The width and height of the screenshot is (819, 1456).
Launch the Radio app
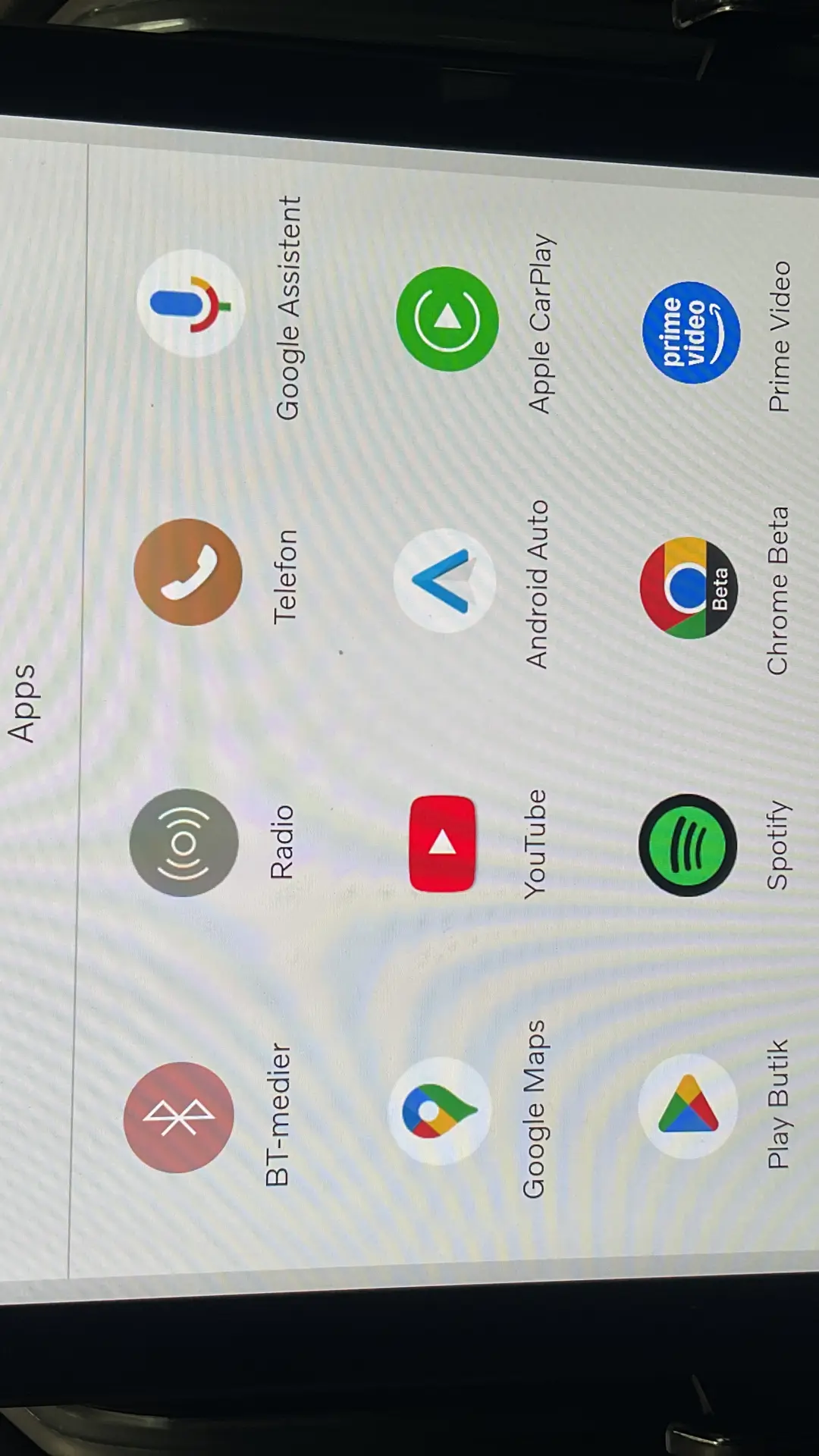point(184,843)
